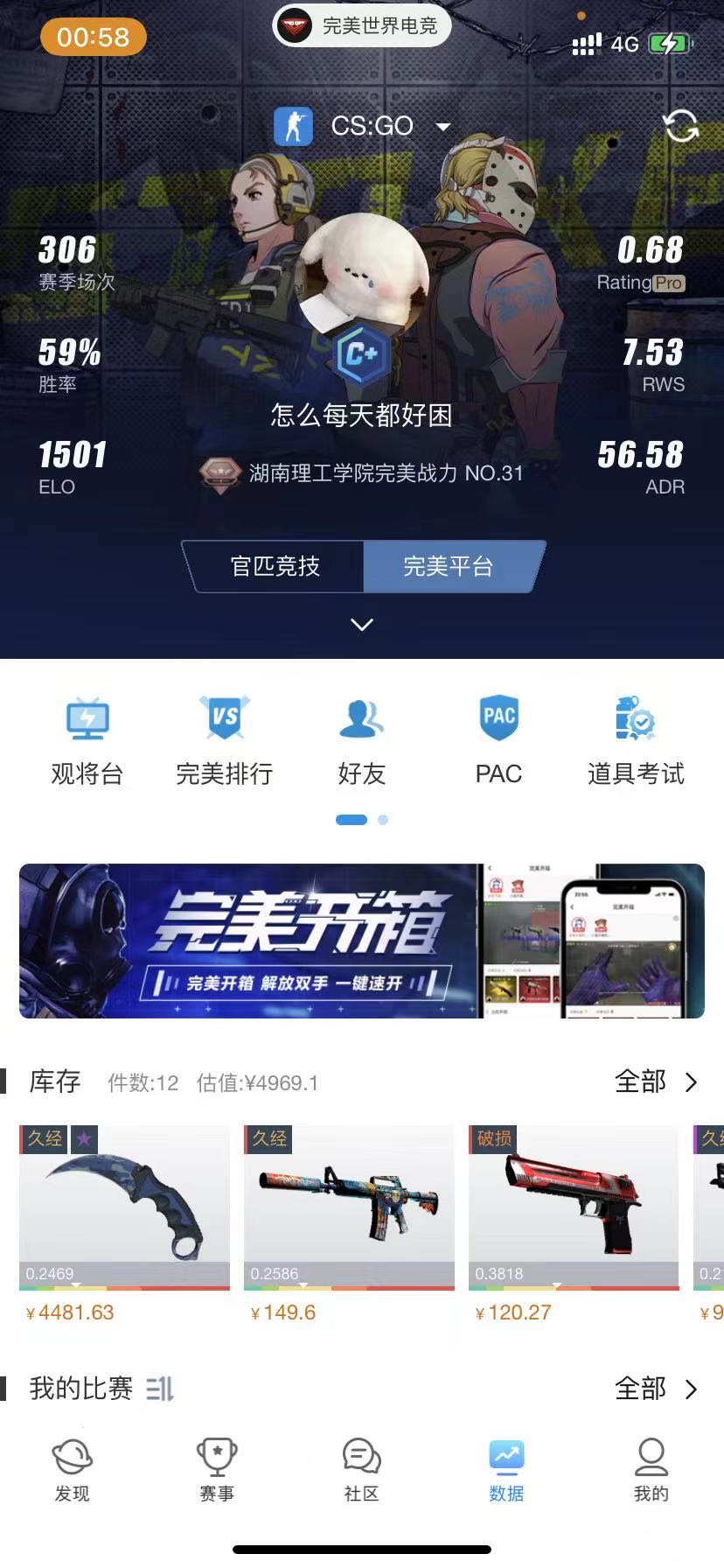Image resolution: width=724 pixels, height=1568 pixels.
Task: View 全部 of 我的比赛
Action: click(656, 1389)
